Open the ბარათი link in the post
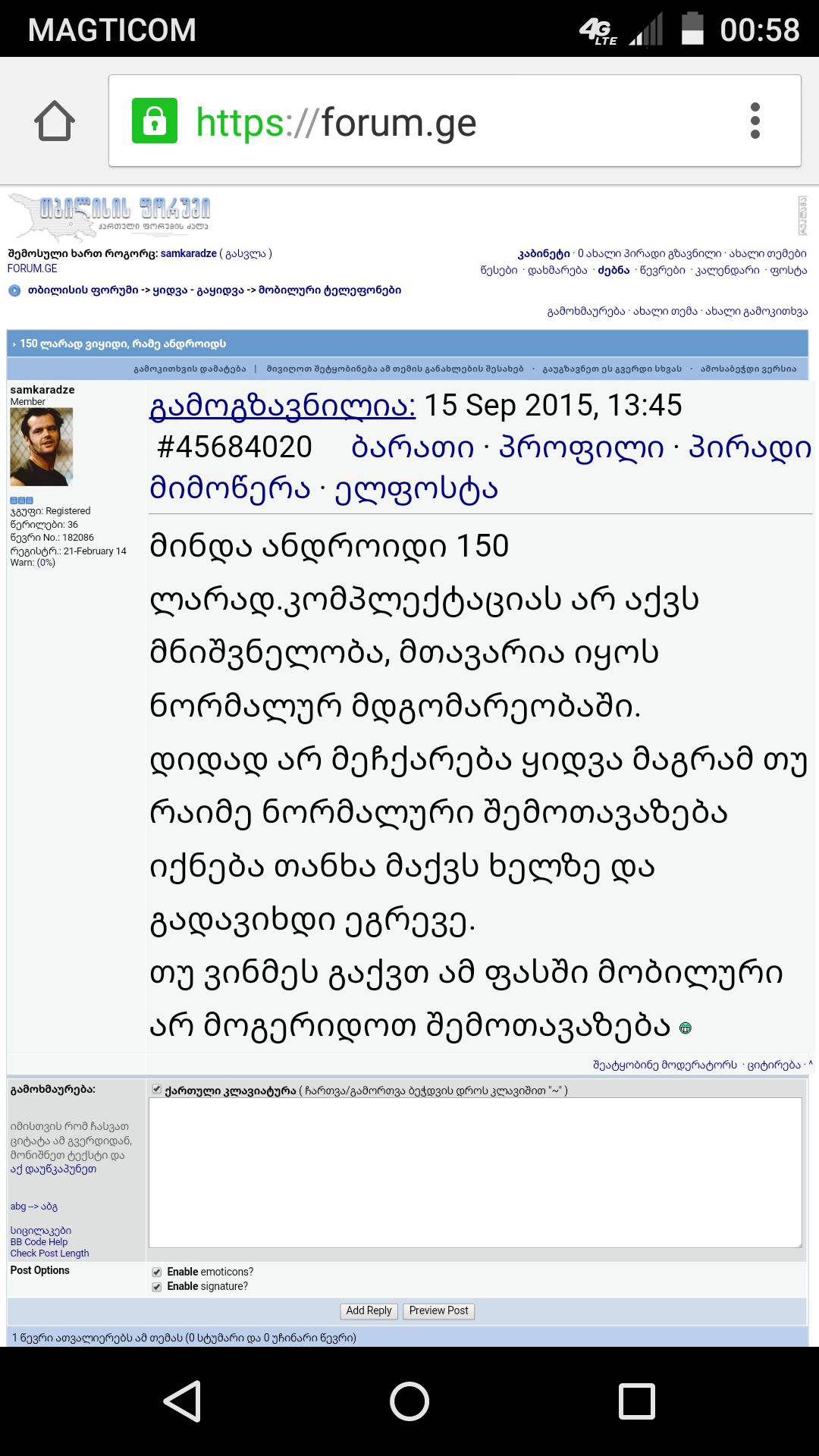819x1456 pixels. point(413,447)
